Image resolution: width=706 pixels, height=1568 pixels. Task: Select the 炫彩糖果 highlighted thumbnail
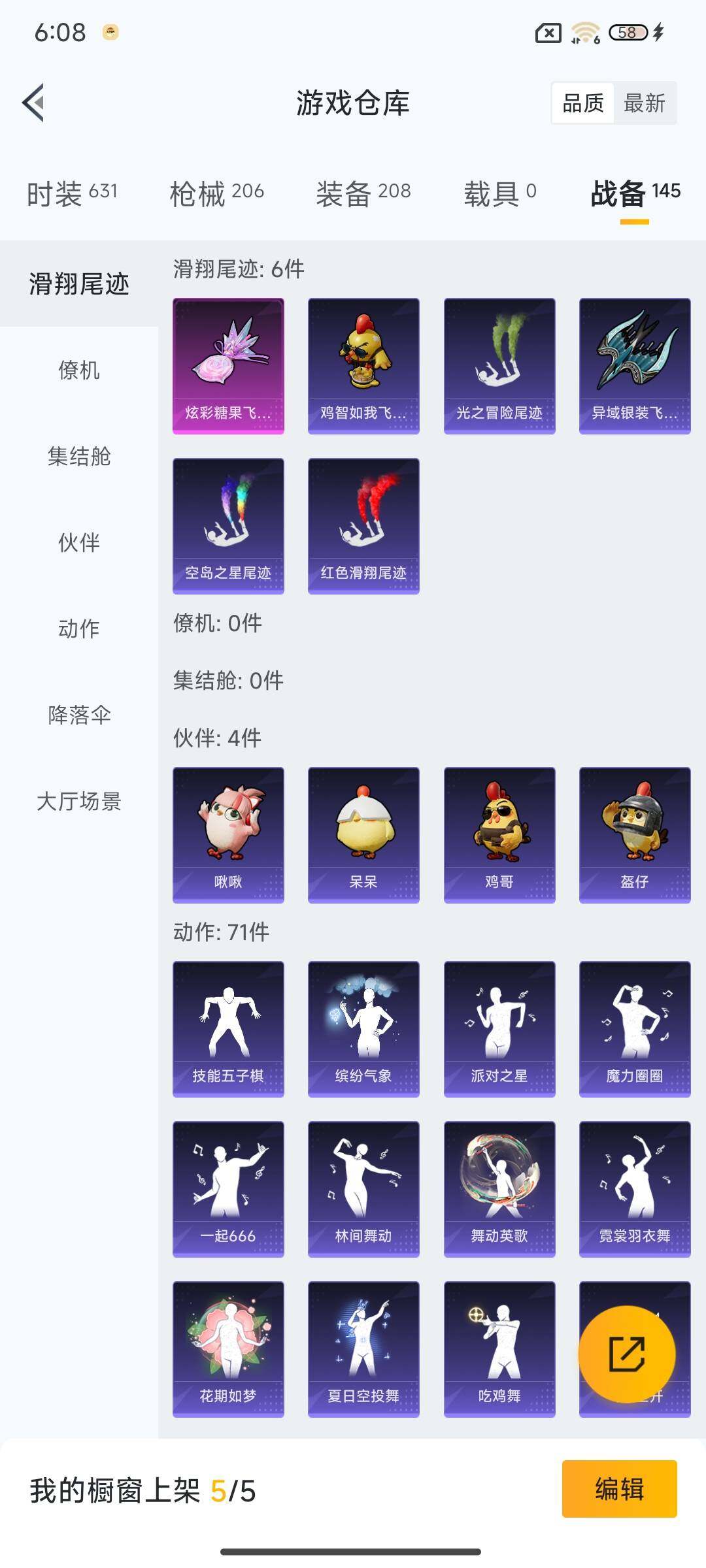228,366
